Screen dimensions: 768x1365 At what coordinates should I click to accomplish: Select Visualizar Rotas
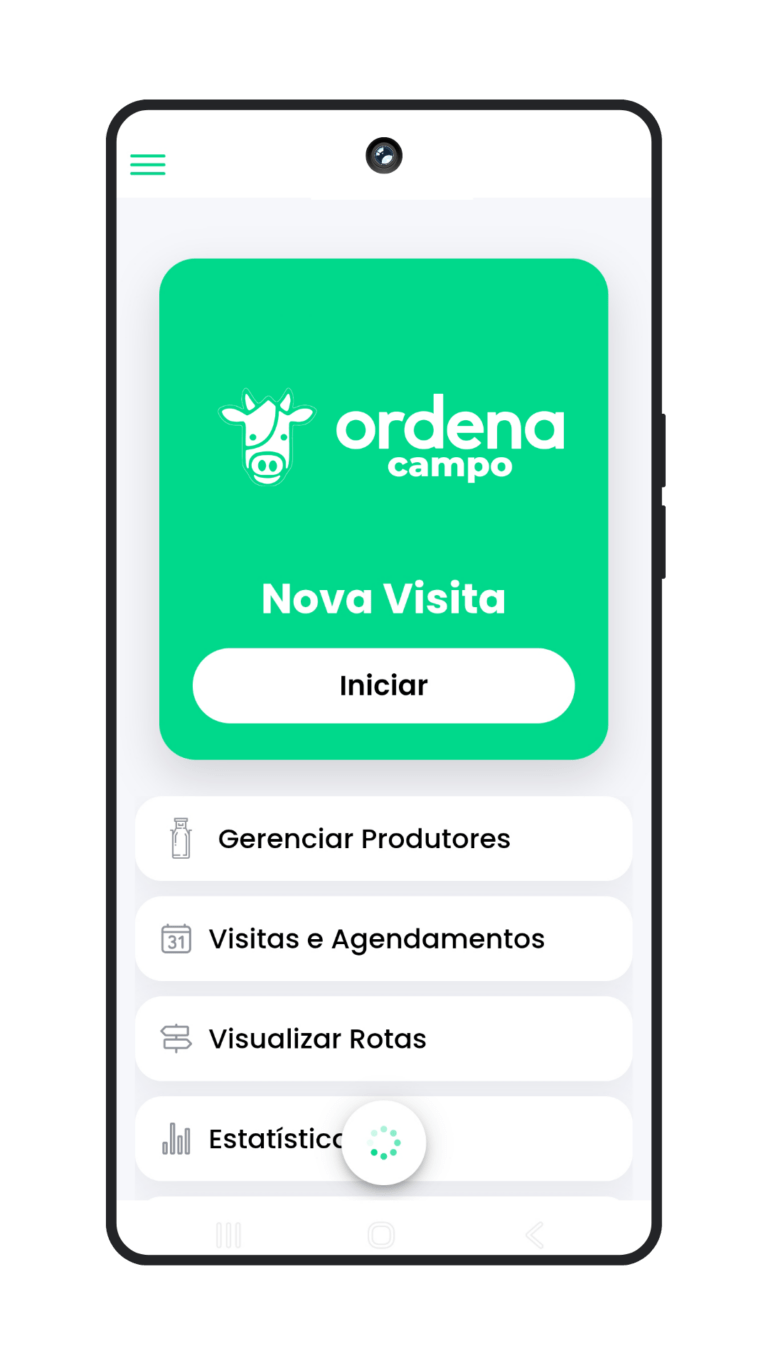[383, 1039]
